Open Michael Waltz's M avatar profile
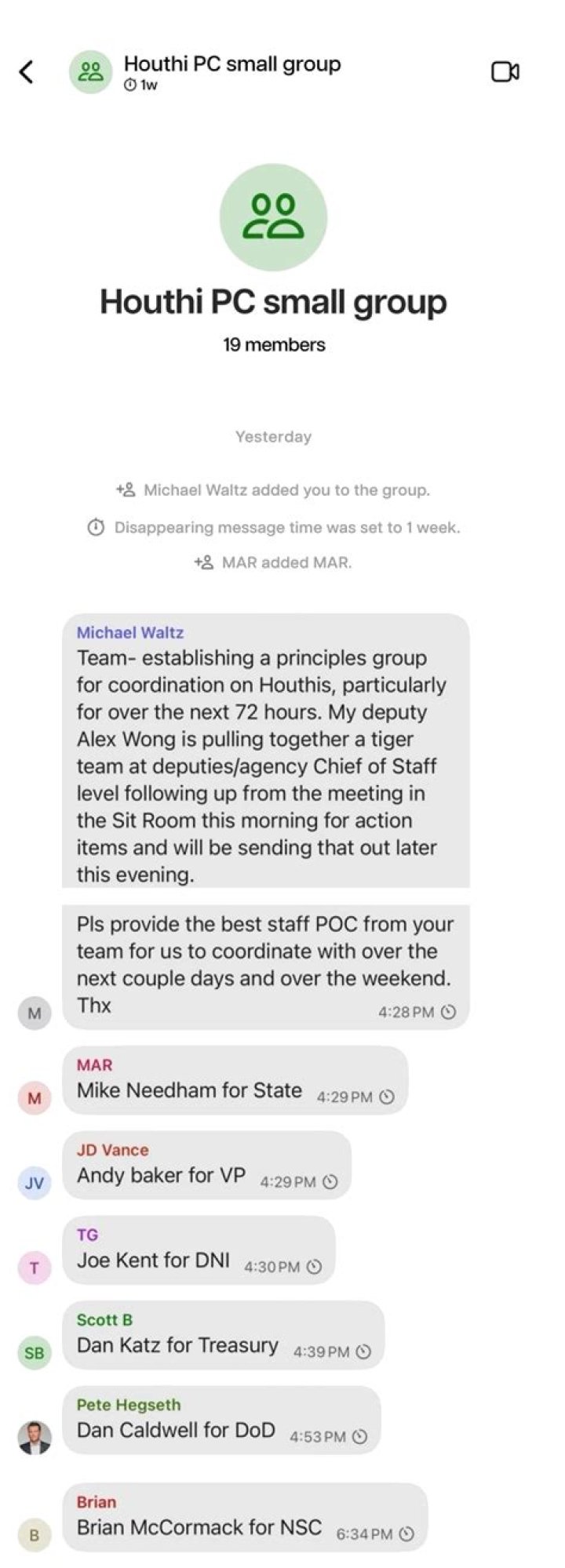The image size is (565, 1568). (x=35, y=1013)
